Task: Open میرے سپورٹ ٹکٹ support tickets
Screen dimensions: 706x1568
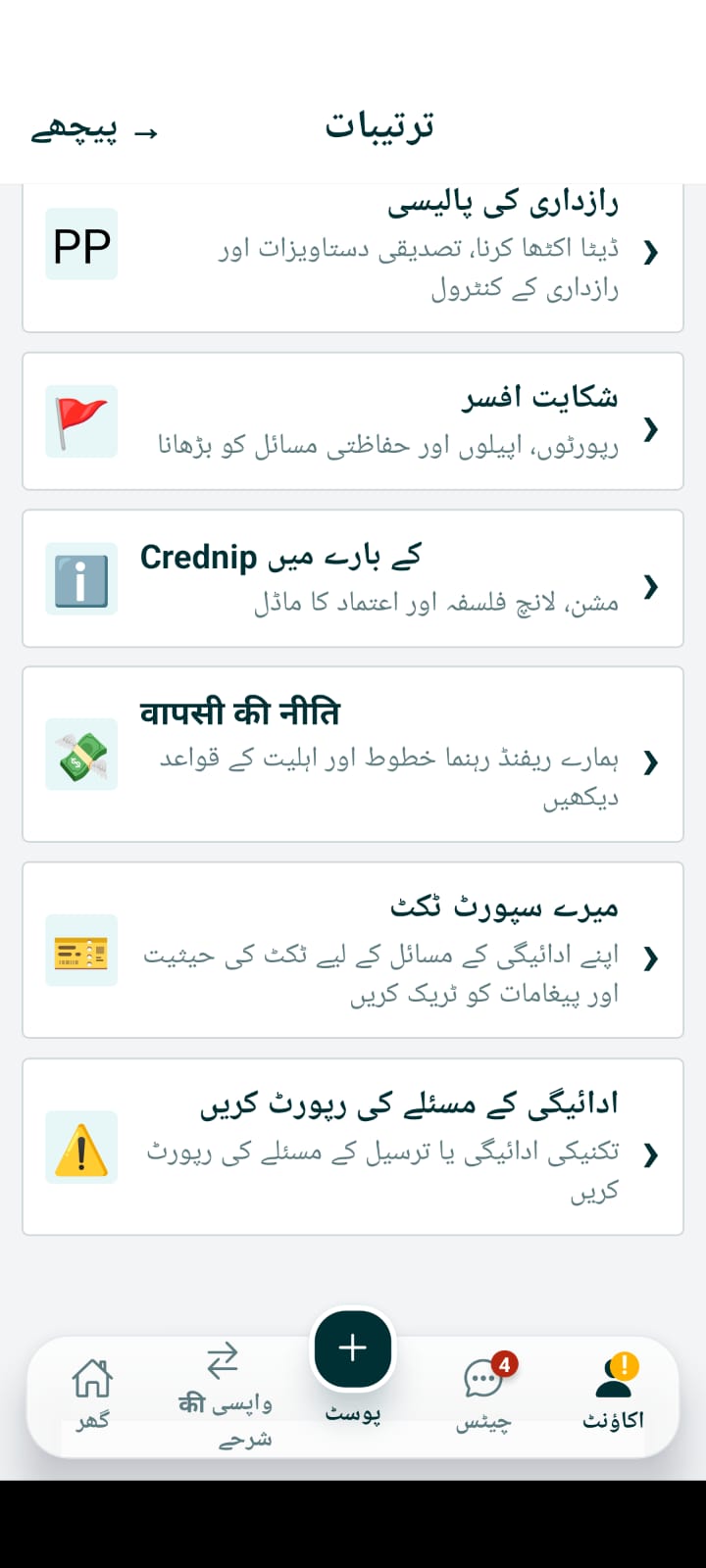Action: 353,951
